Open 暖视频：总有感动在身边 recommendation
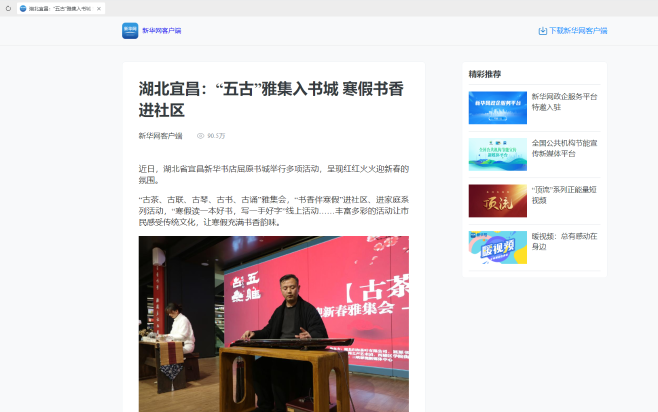The width and height of the screenshot is (658, 412). (564, 241)
